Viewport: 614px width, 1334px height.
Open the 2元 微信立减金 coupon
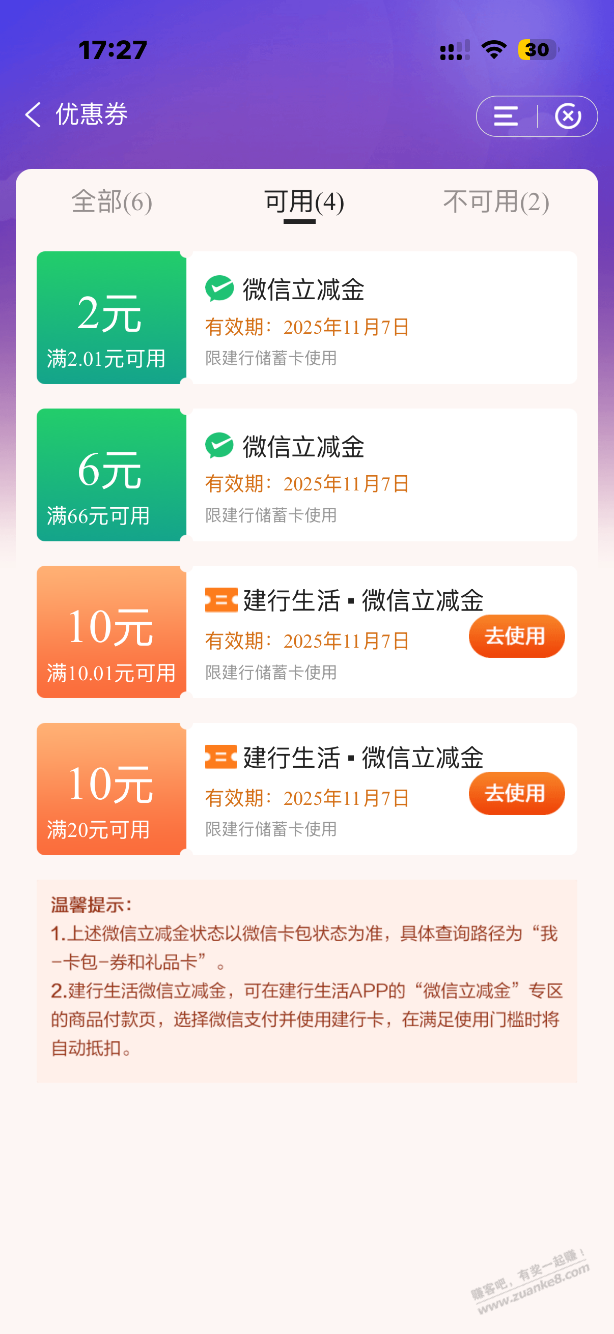click(x=306, y=317)
